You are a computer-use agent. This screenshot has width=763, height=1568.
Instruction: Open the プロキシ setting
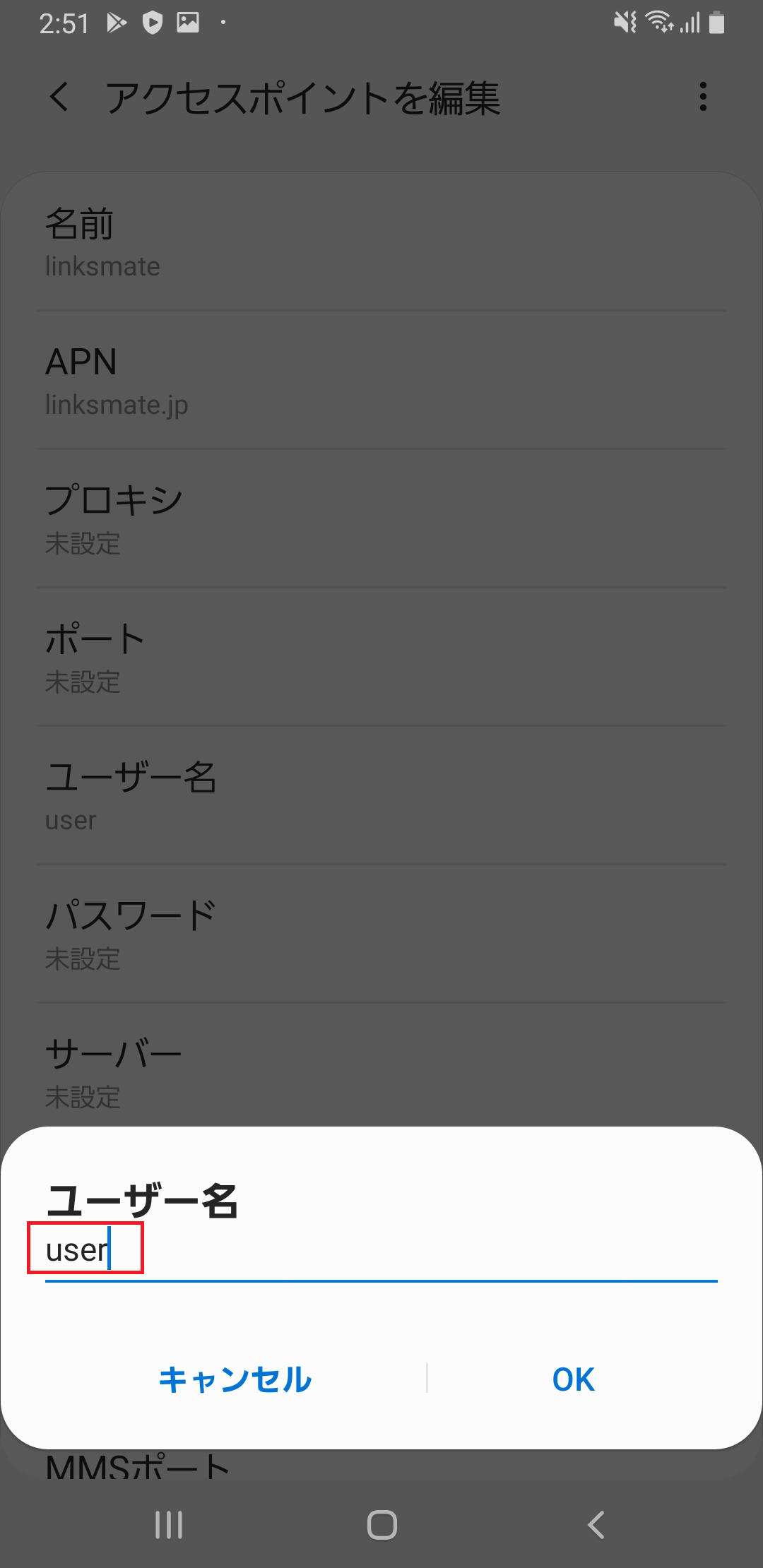click(x=381, y=519)
